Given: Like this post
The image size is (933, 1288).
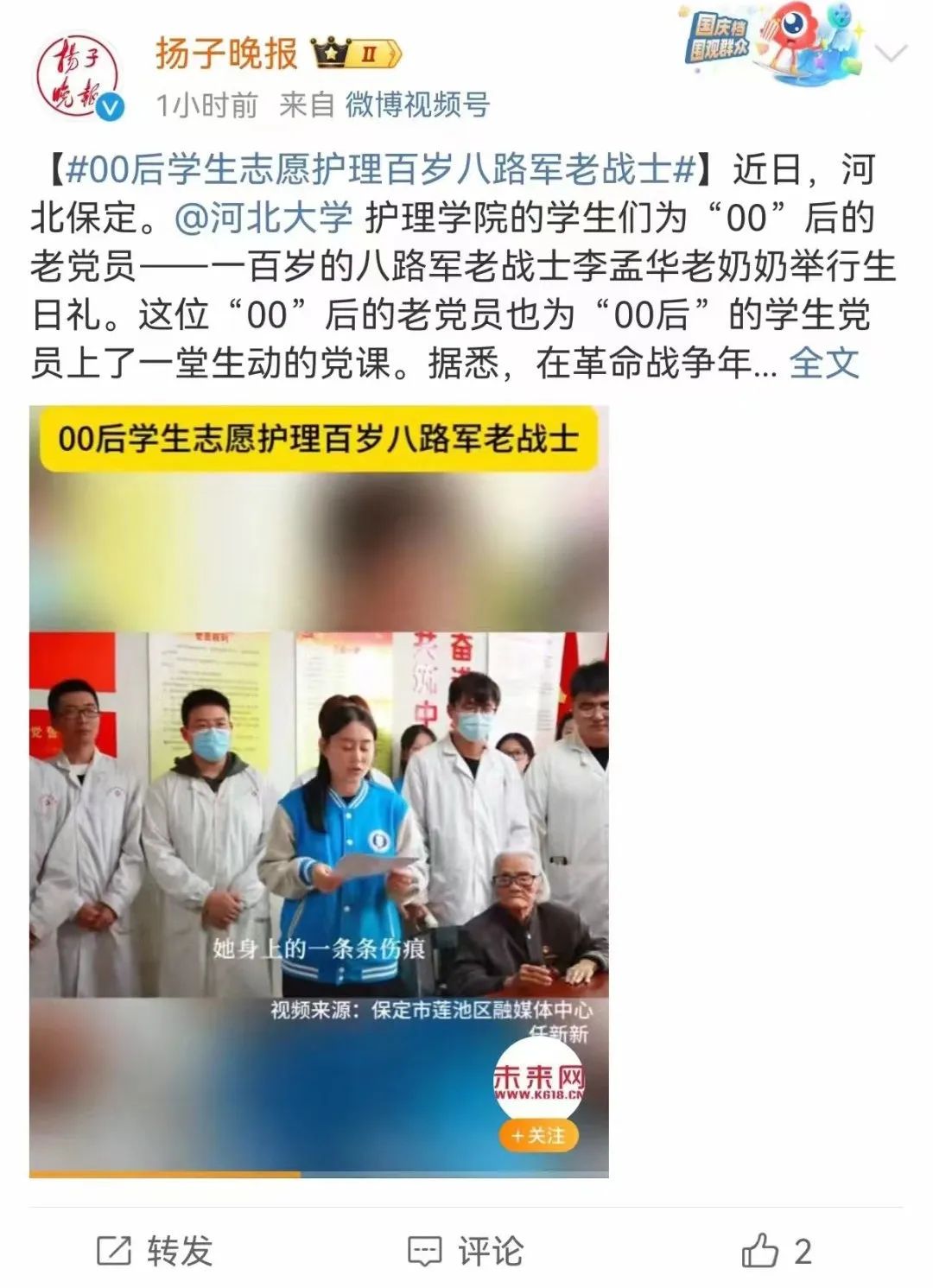Looking at the screenshot, I should [776, 1251].
